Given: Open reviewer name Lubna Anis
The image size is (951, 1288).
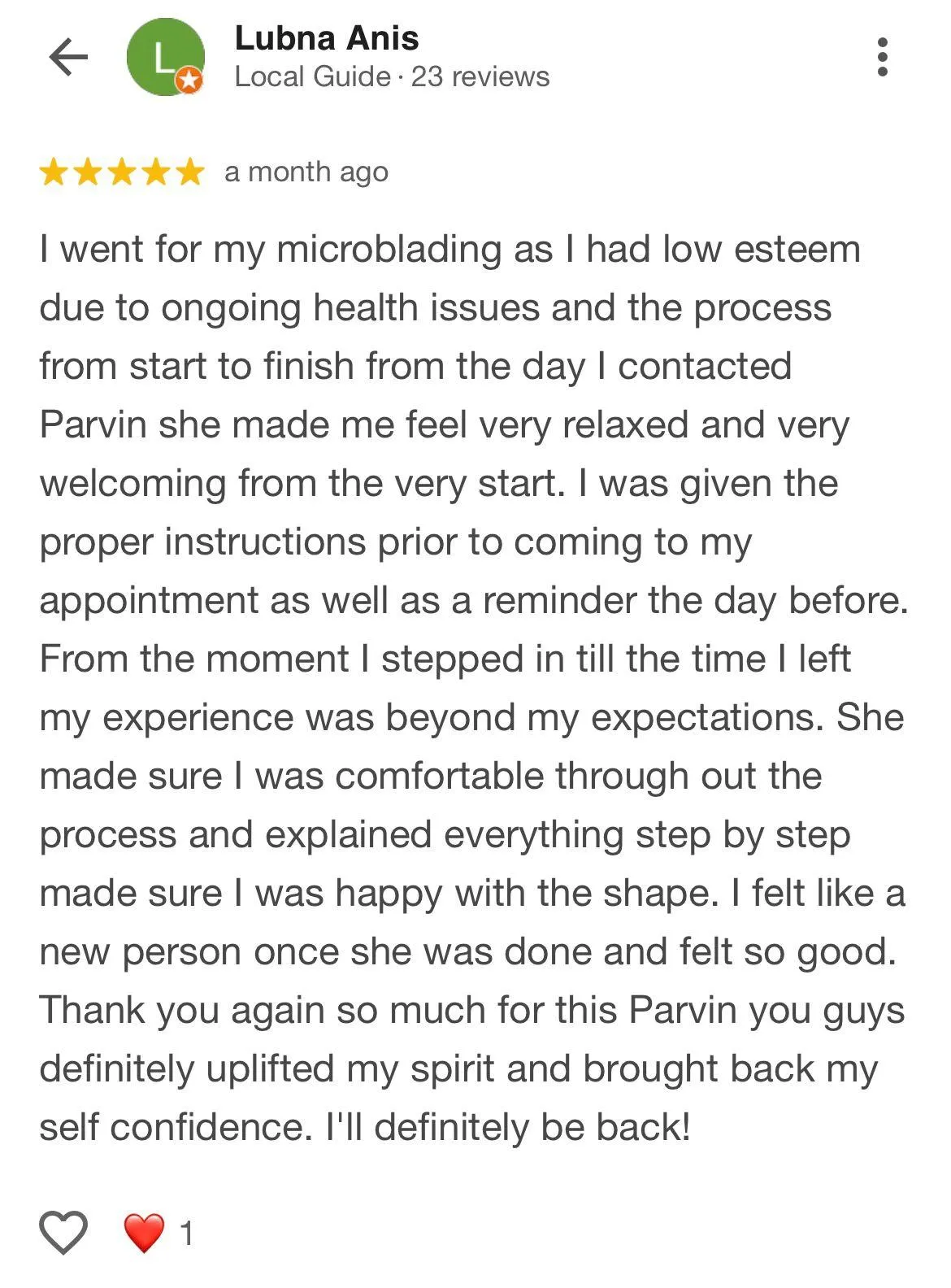Looking at the screenshot, I should pos(327,38).
